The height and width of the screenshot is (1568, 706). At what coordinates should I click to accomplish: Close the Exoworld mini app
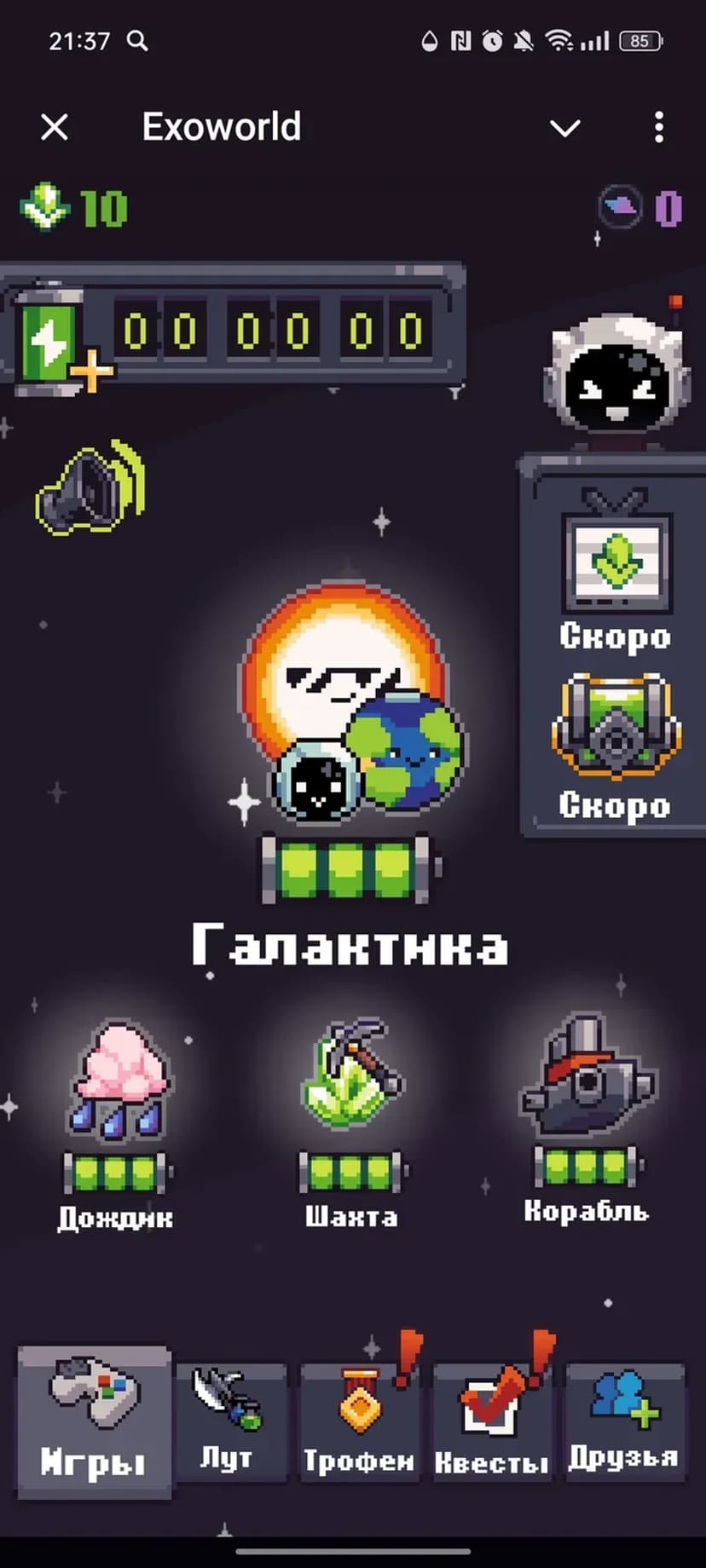tap(55, 128)
